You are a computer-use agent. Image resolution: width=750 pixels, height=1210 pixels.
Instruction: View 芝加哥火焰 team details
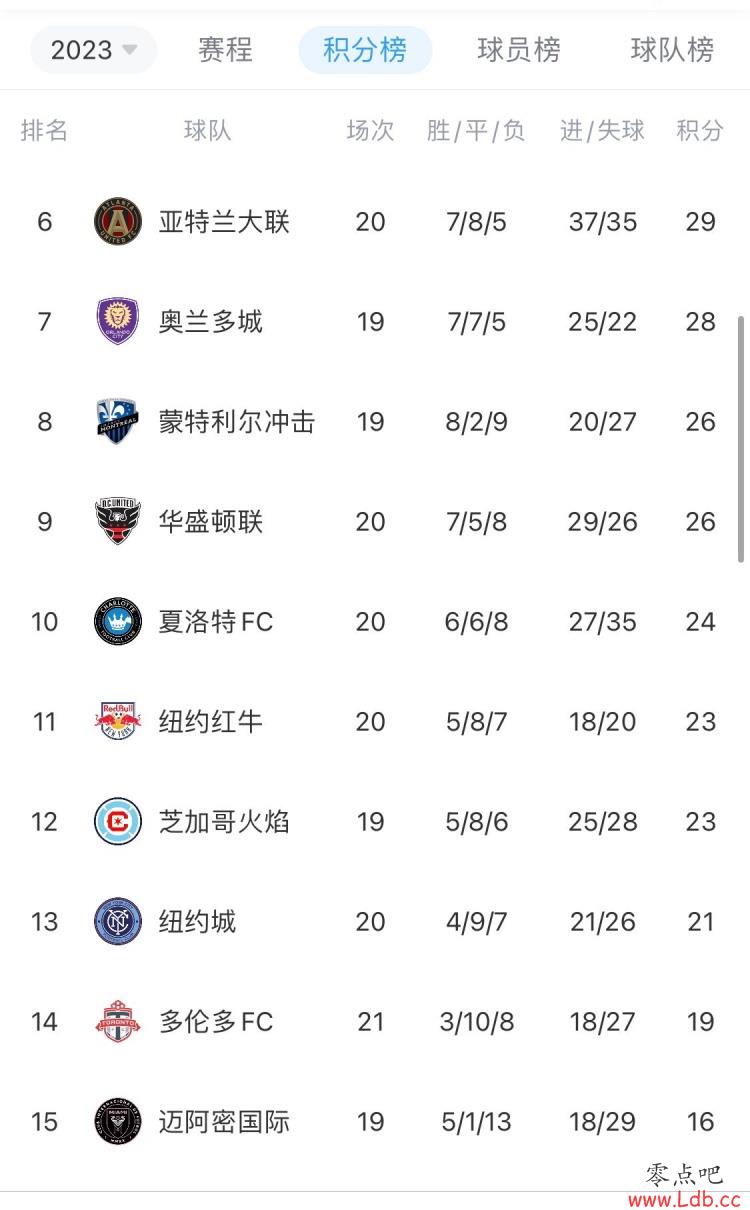click(375, 821)
